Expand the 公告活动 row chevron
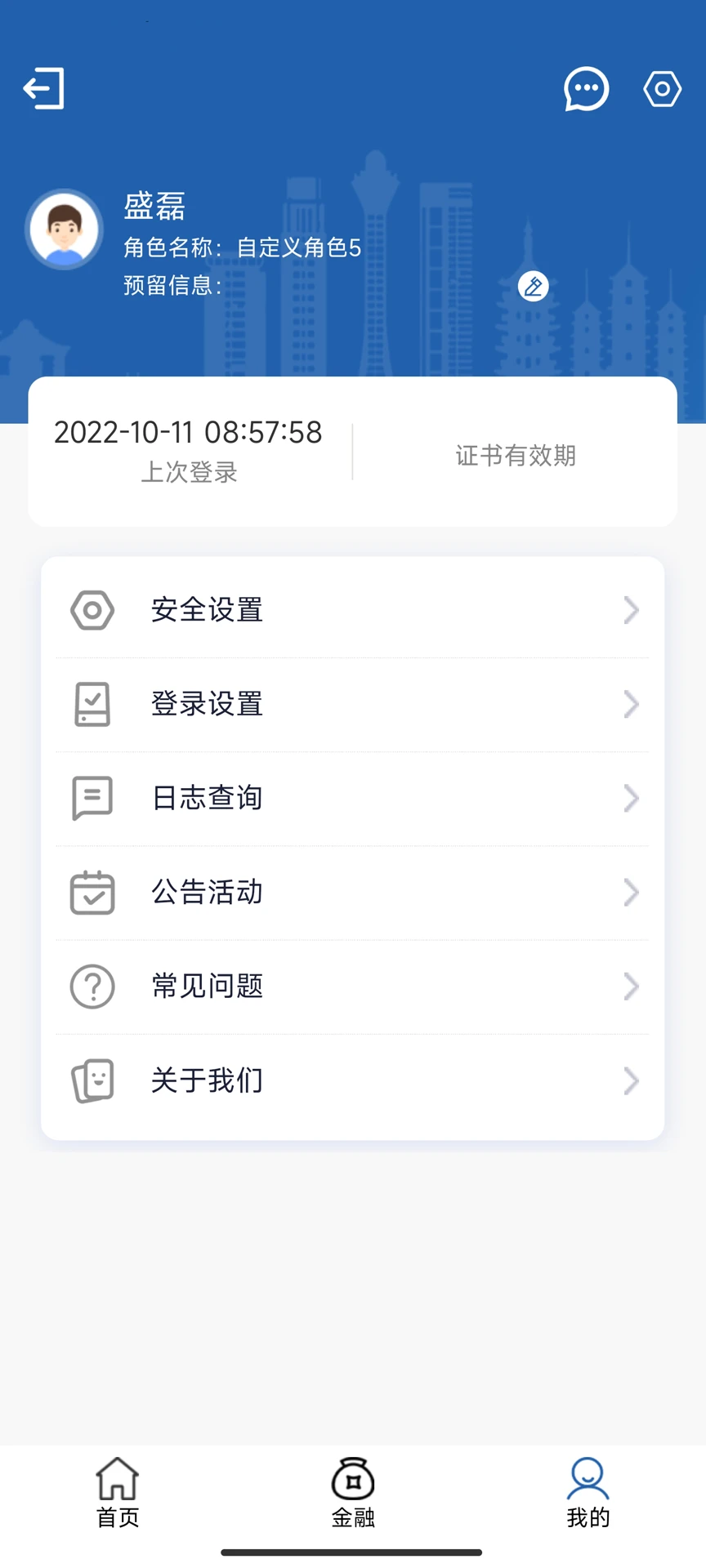 click(x=631, y=893)
